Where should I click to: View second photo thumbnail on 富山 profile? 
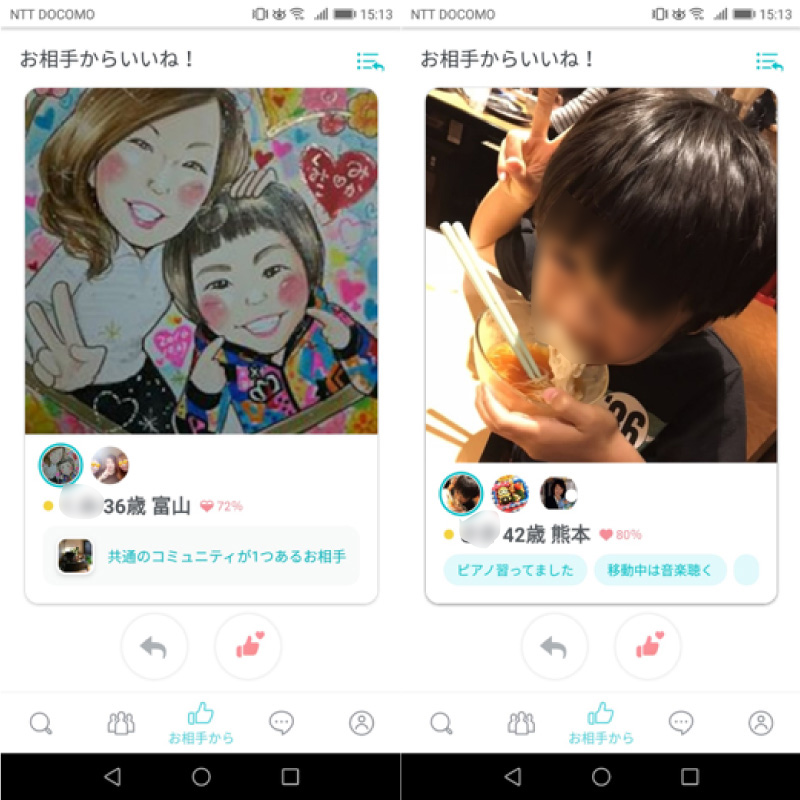point(110,465)
